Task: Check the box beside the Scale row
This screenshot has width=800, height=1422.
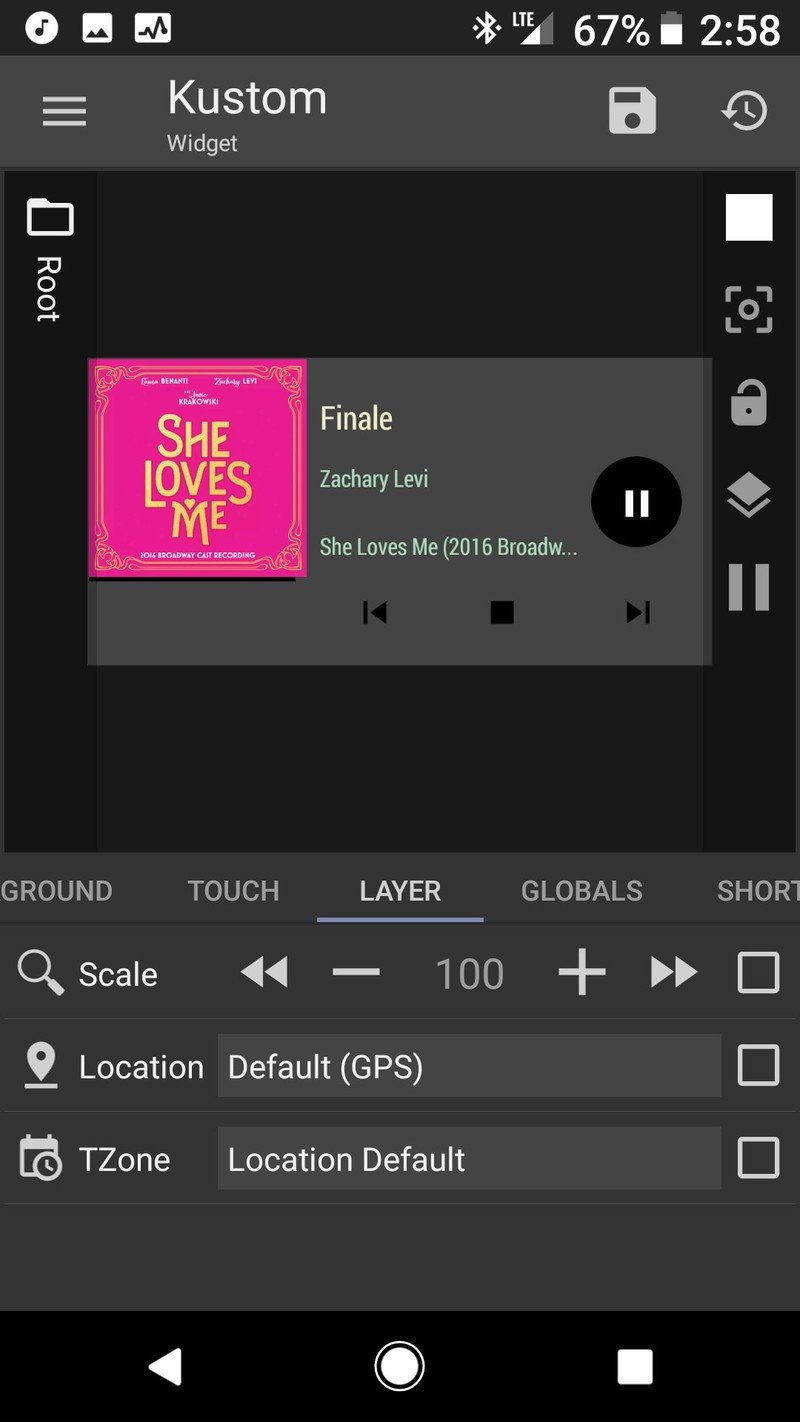Action: click(758, 973)
